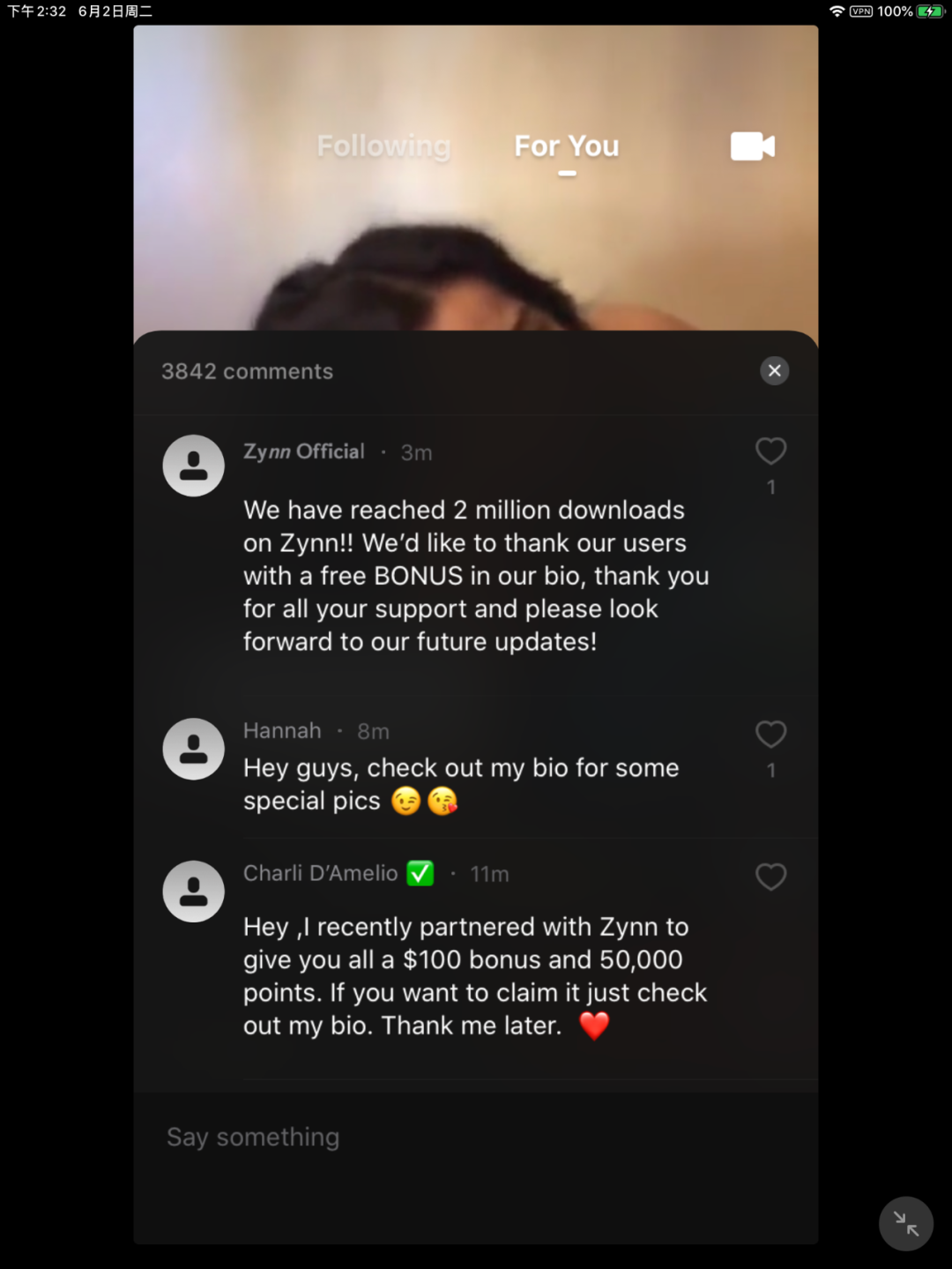Open Zynn Official's profile avatar
The height and width of the screenshot is (1269, 952).
(194, 466)
